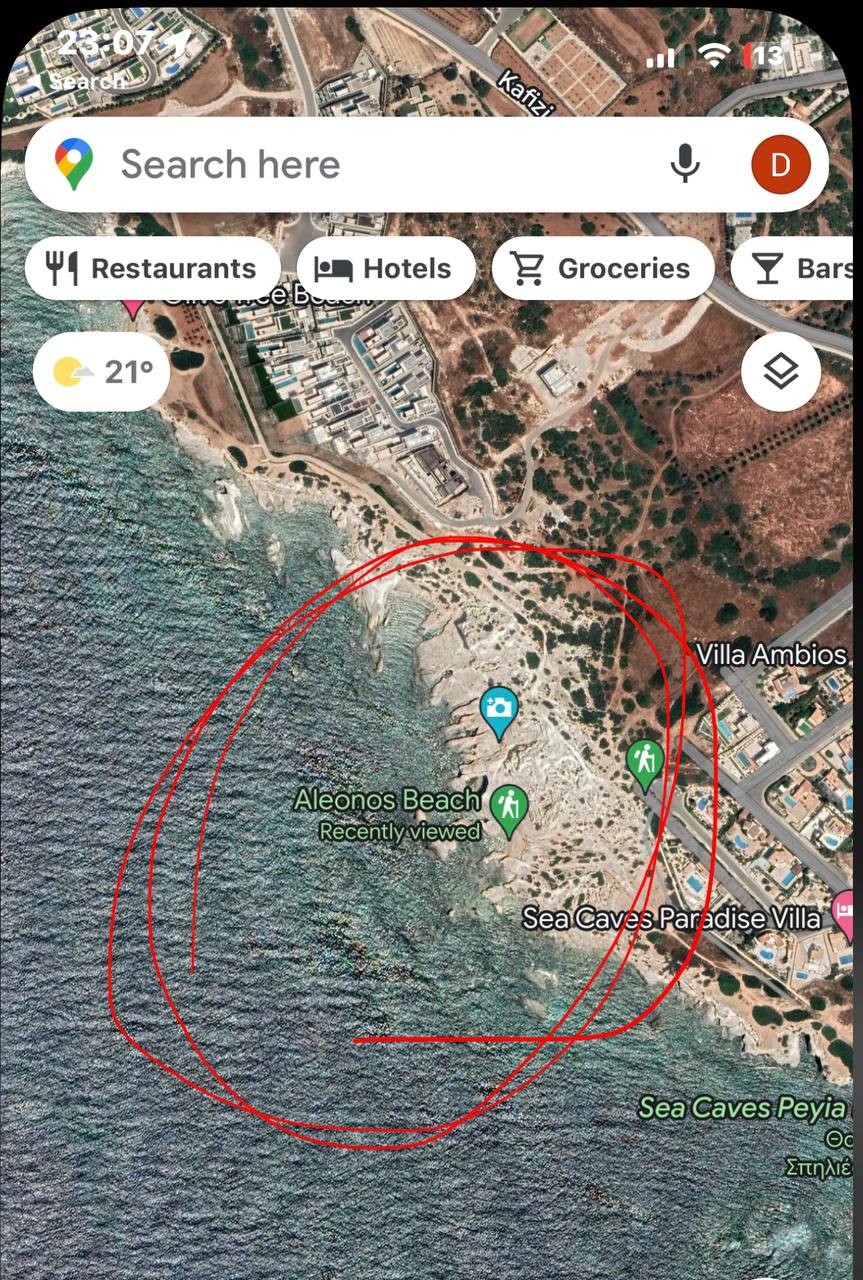Tap the blue camera photo pin
Viewport: 863px width, 1280px height.
coord(498,710)
